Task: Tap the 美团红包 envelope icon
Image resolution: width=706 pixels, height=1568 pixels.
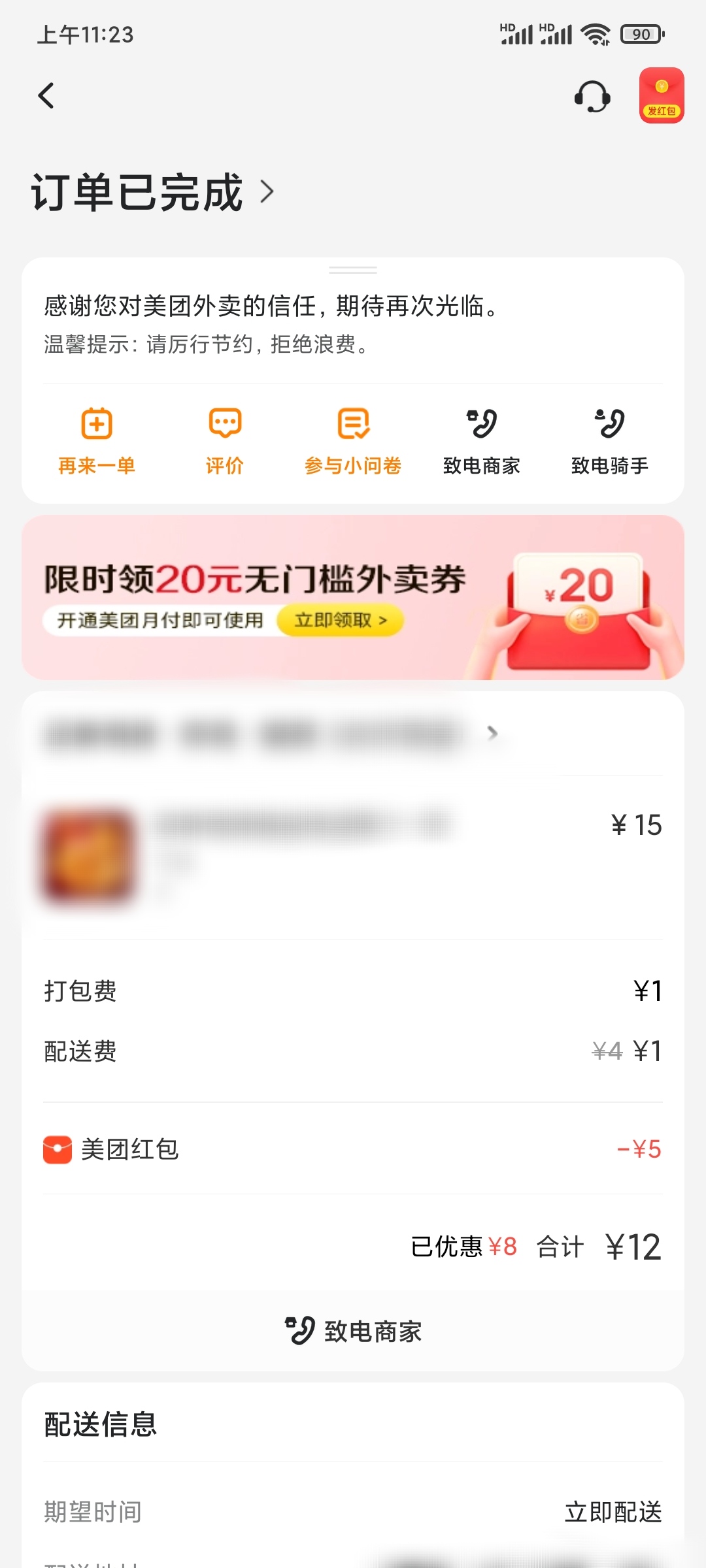Action: 57,1150
